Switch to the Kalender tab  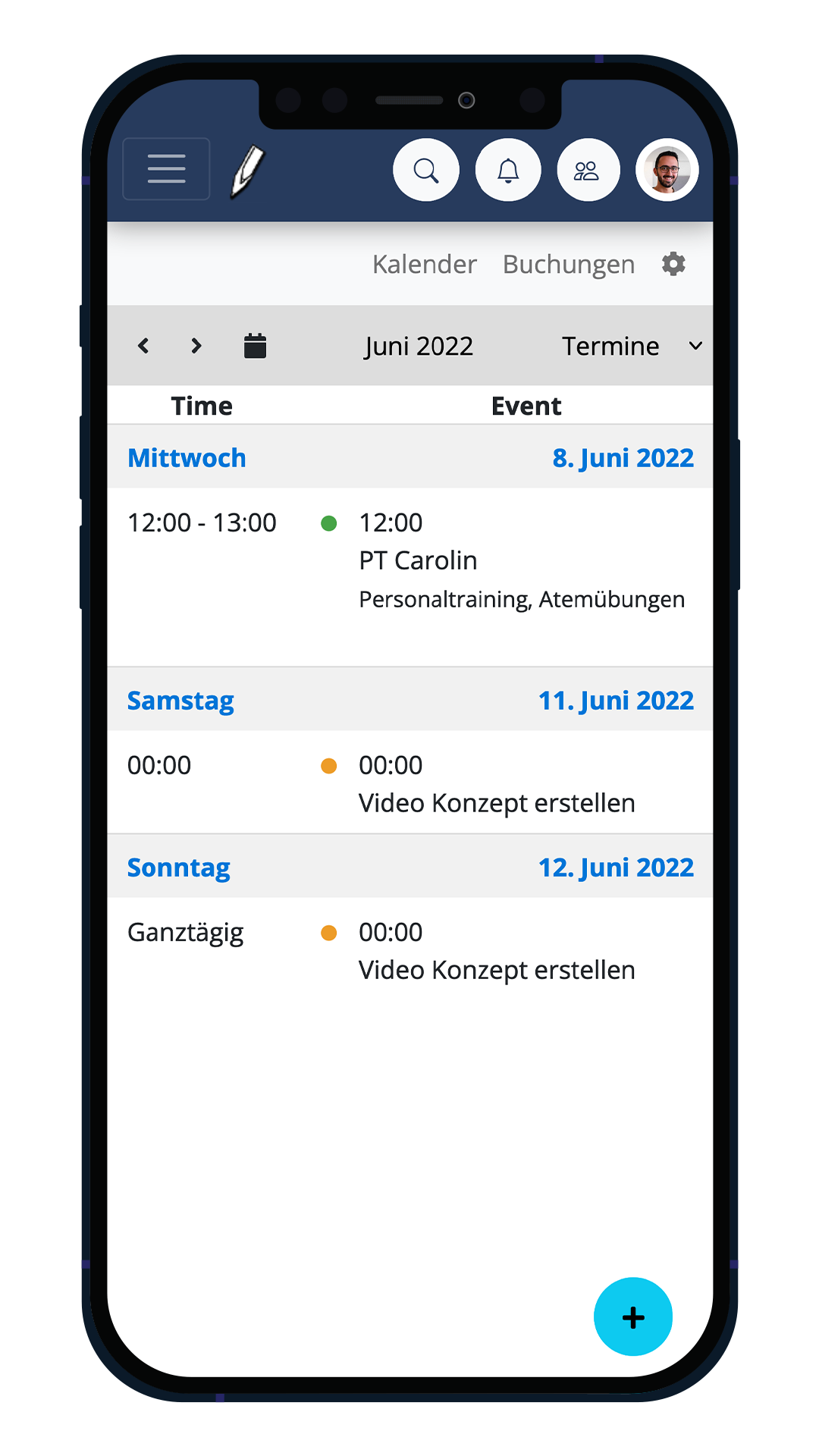click(x=424, y=264)
